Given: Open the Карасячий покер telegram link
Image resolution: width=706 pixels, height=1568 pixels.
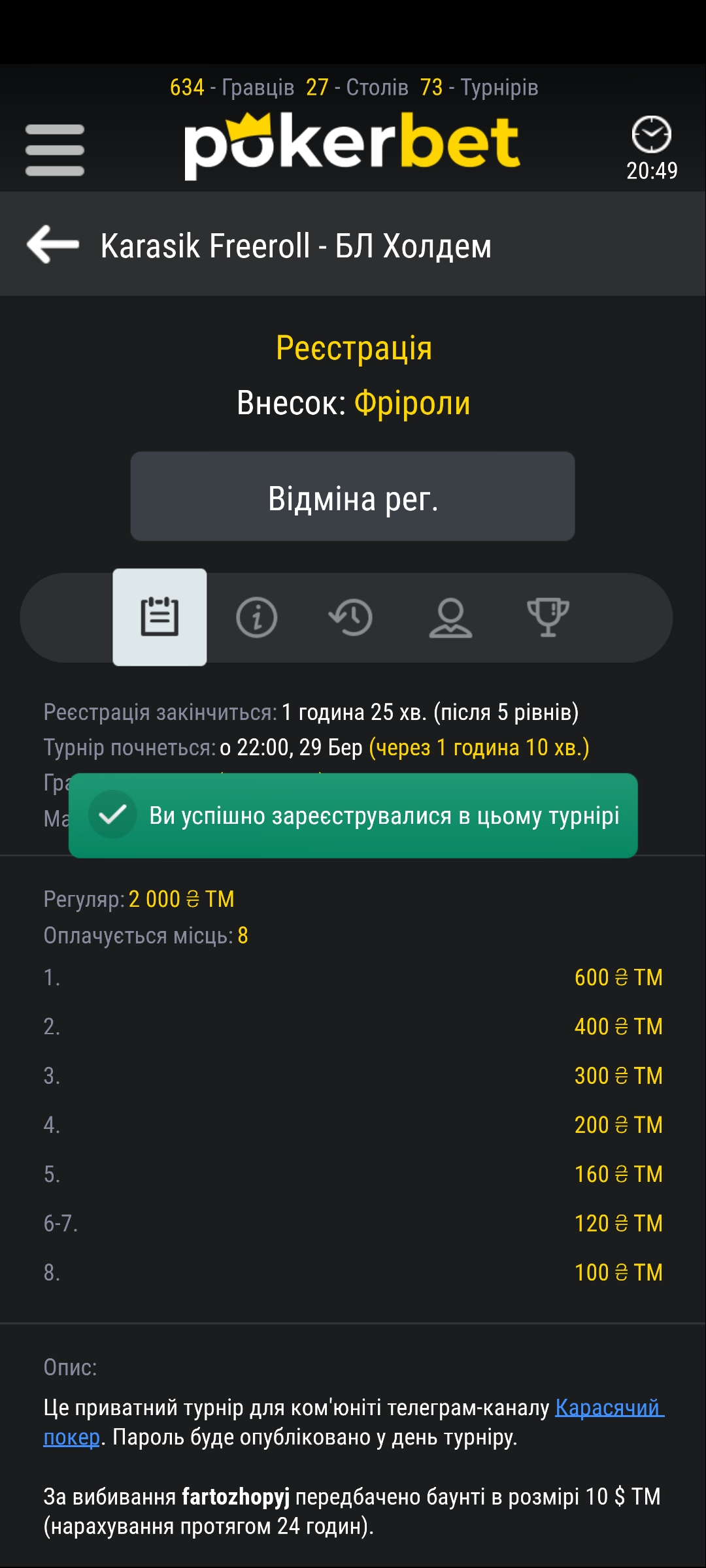Looking at the screenshot, I should tap(608, 1407).
